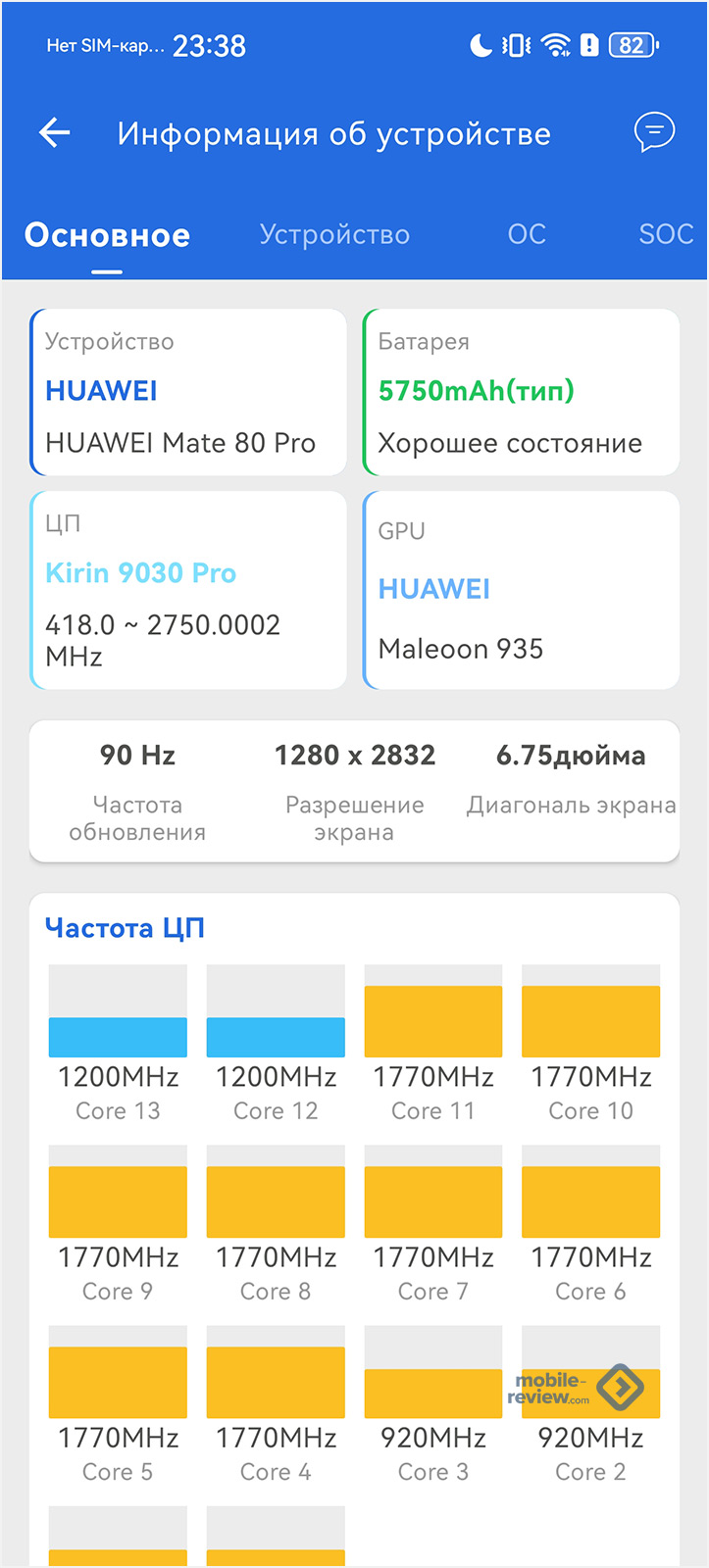Switch to the Устройство tab

pos(334,234)
